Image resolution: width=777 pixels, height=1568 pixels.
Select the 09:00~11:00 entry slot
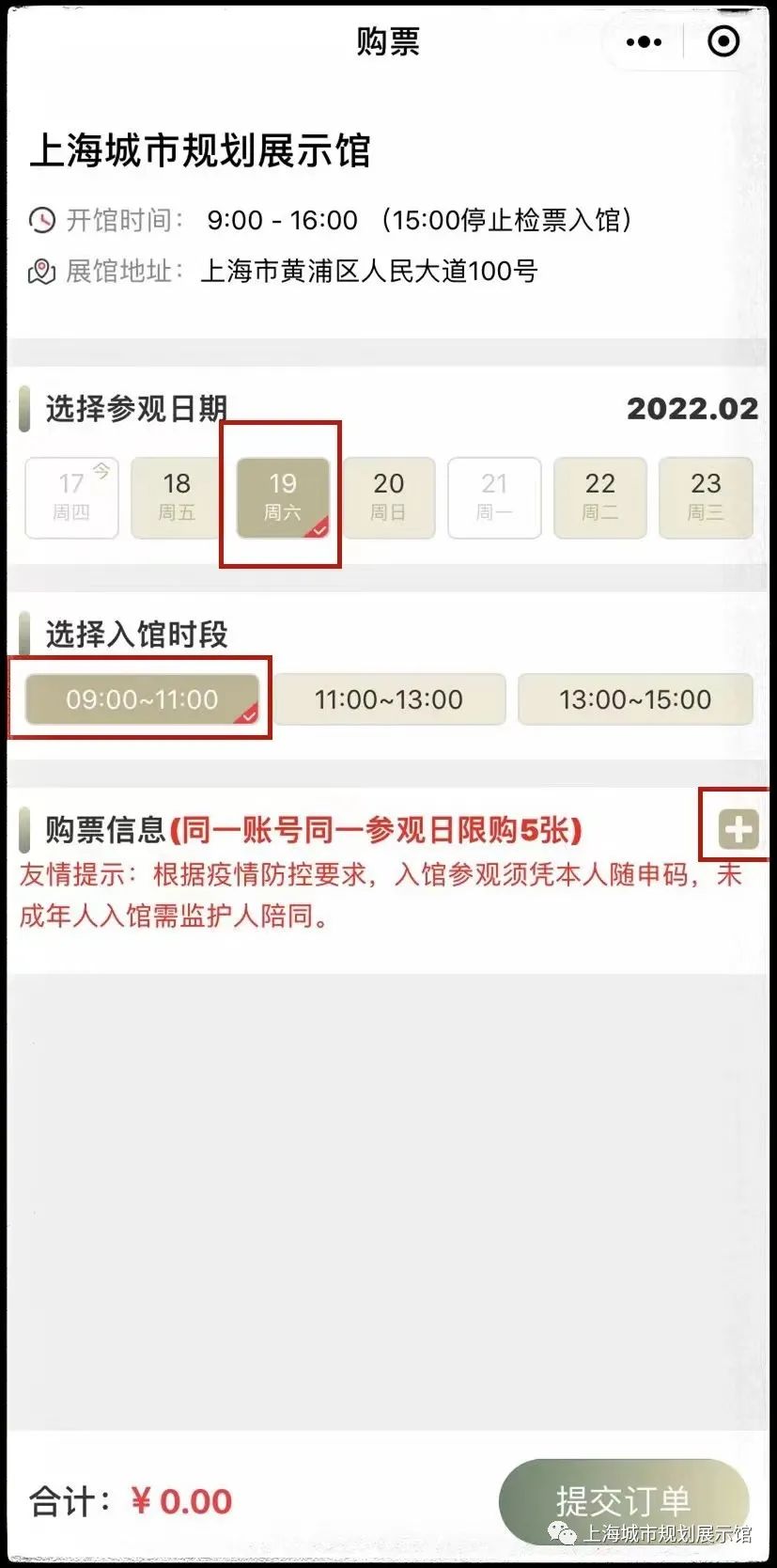142,699
